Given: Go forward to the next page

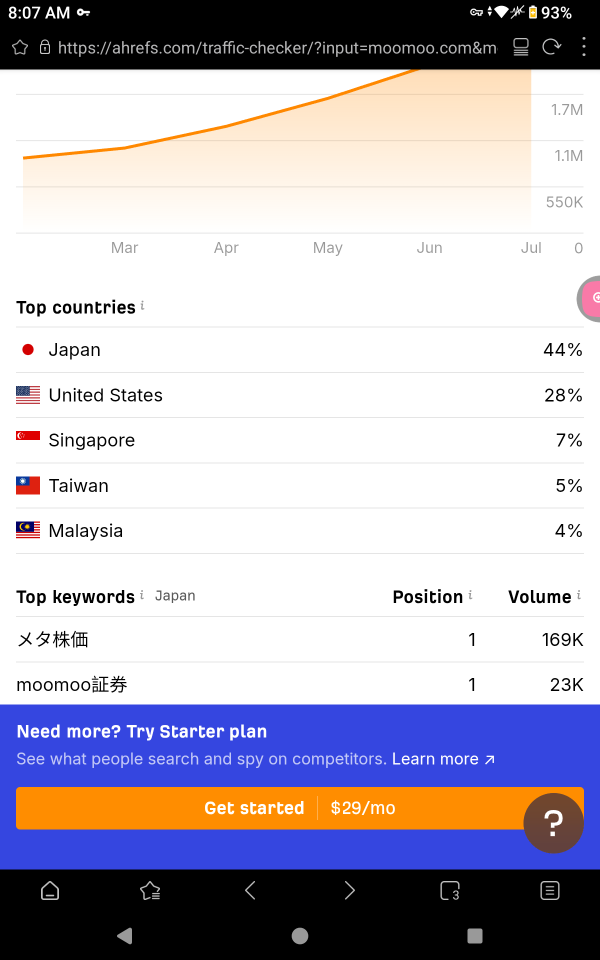Looking at the screenshot, I should coord(350,890).
